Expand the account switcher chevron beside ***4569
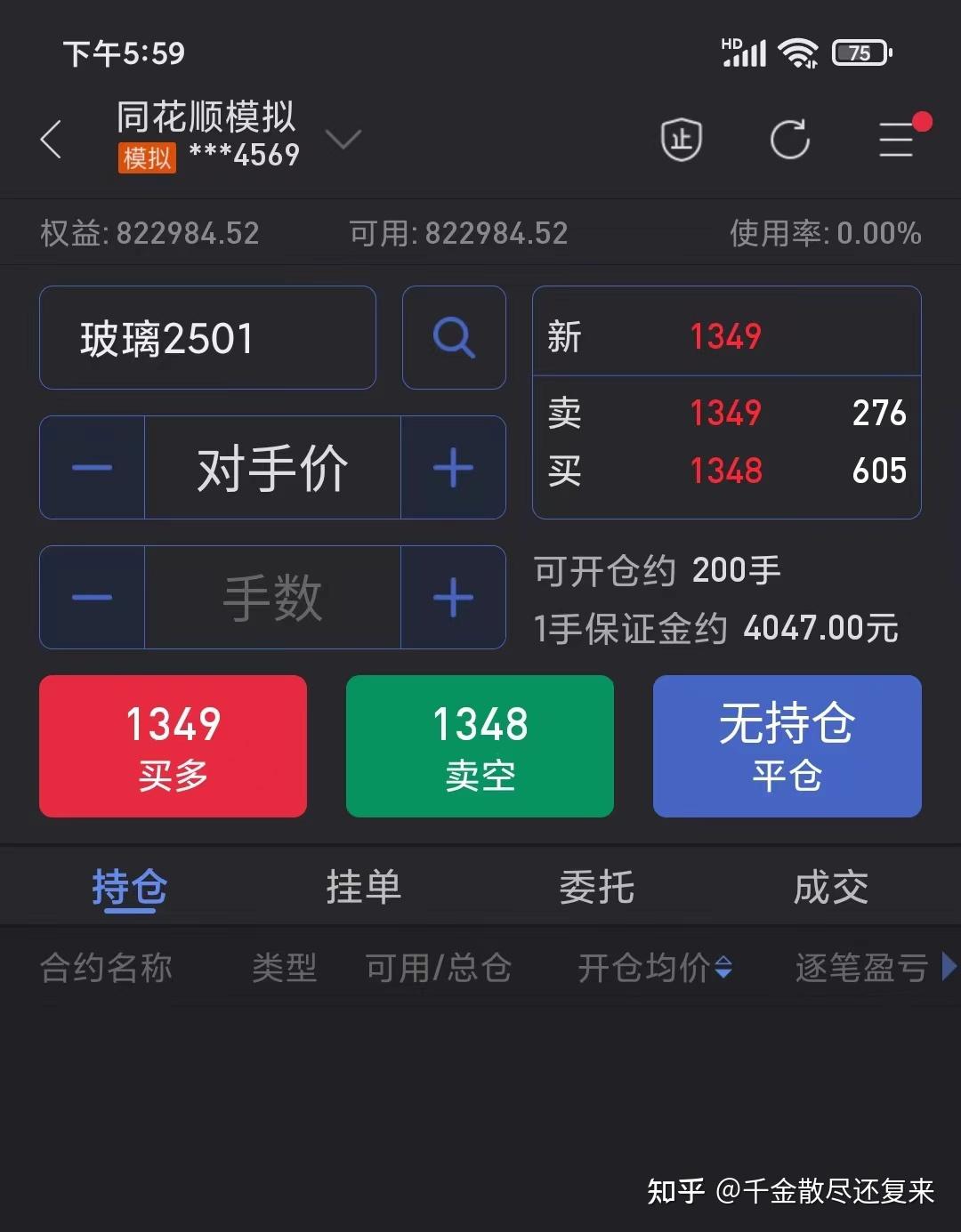The image size is (961, 1232). click(x=344, y=140)
